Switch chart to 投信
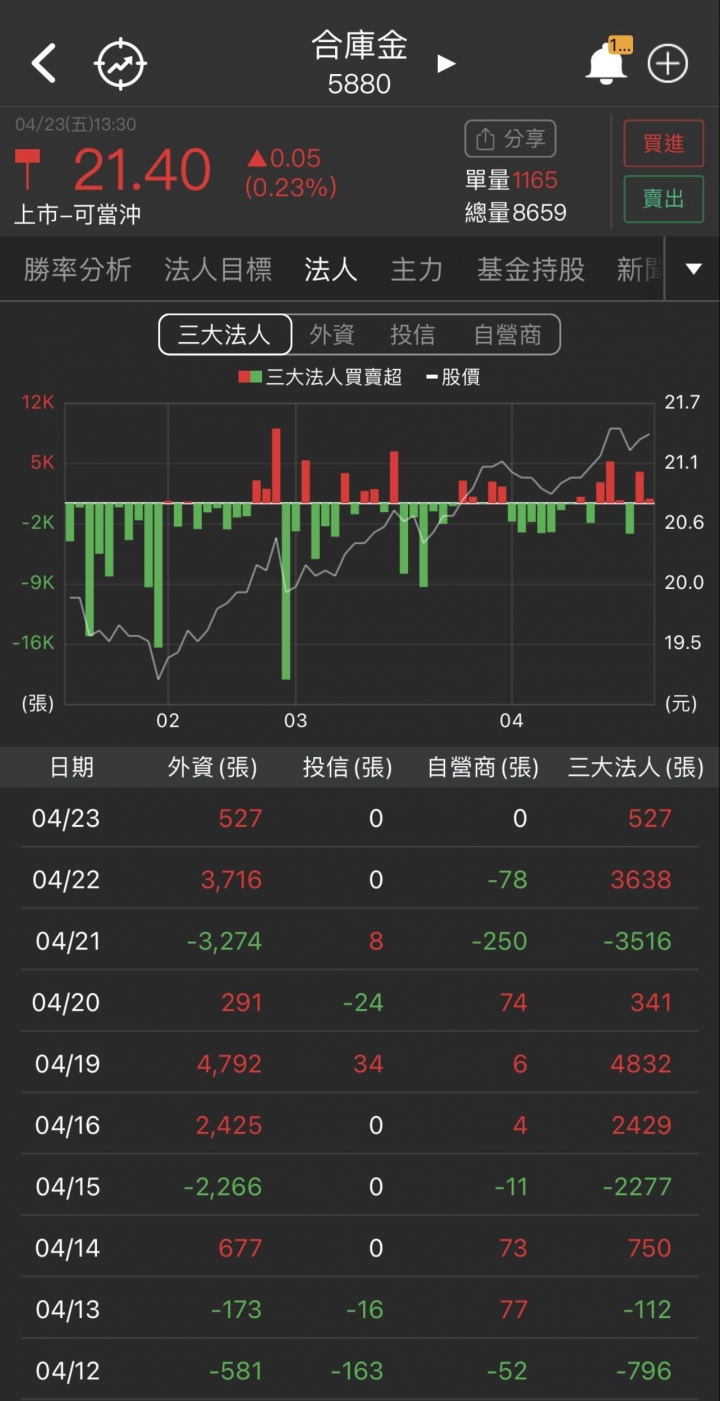This screenshot has height=1401, width=720. [x=413, y=335]
